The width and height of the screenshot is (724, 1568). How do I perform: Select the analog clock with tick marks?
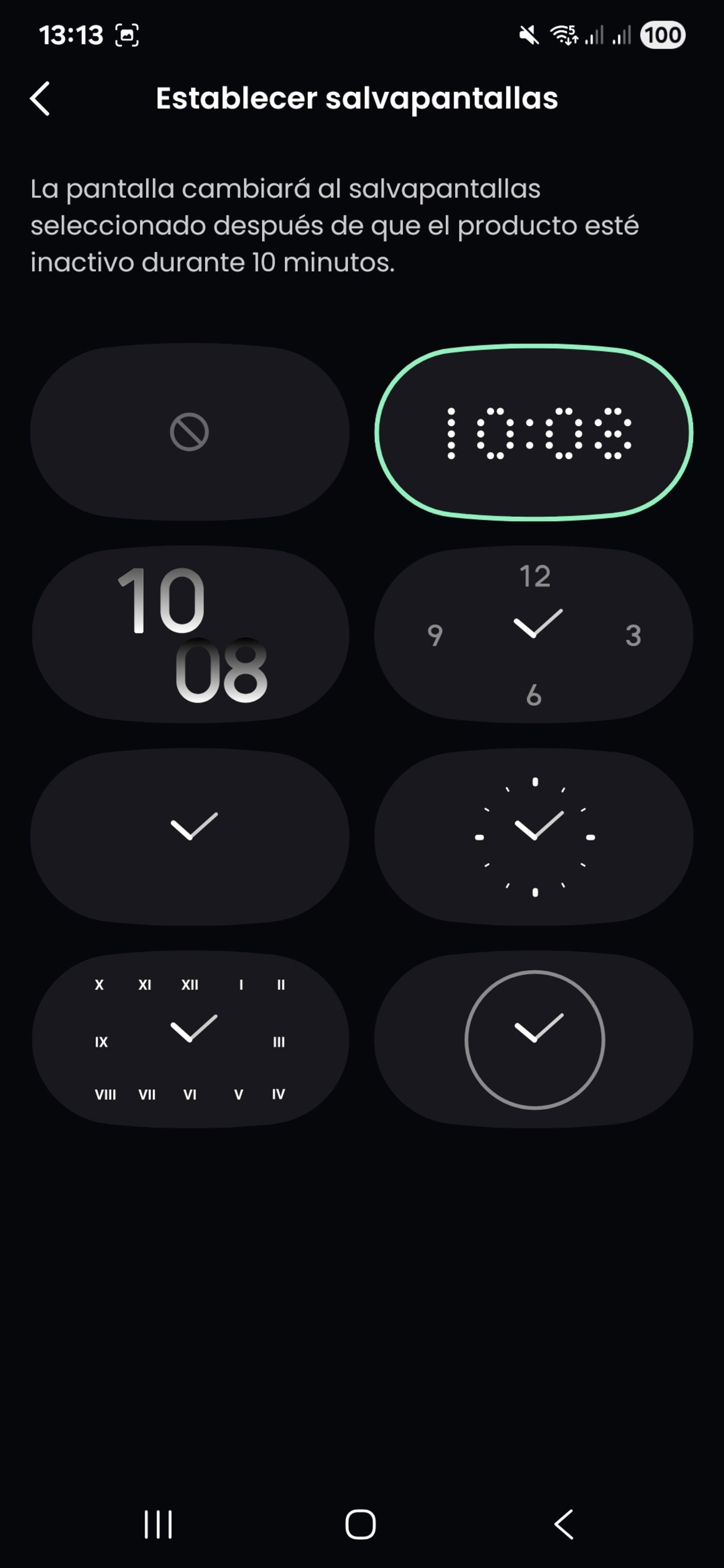point(533,837)
